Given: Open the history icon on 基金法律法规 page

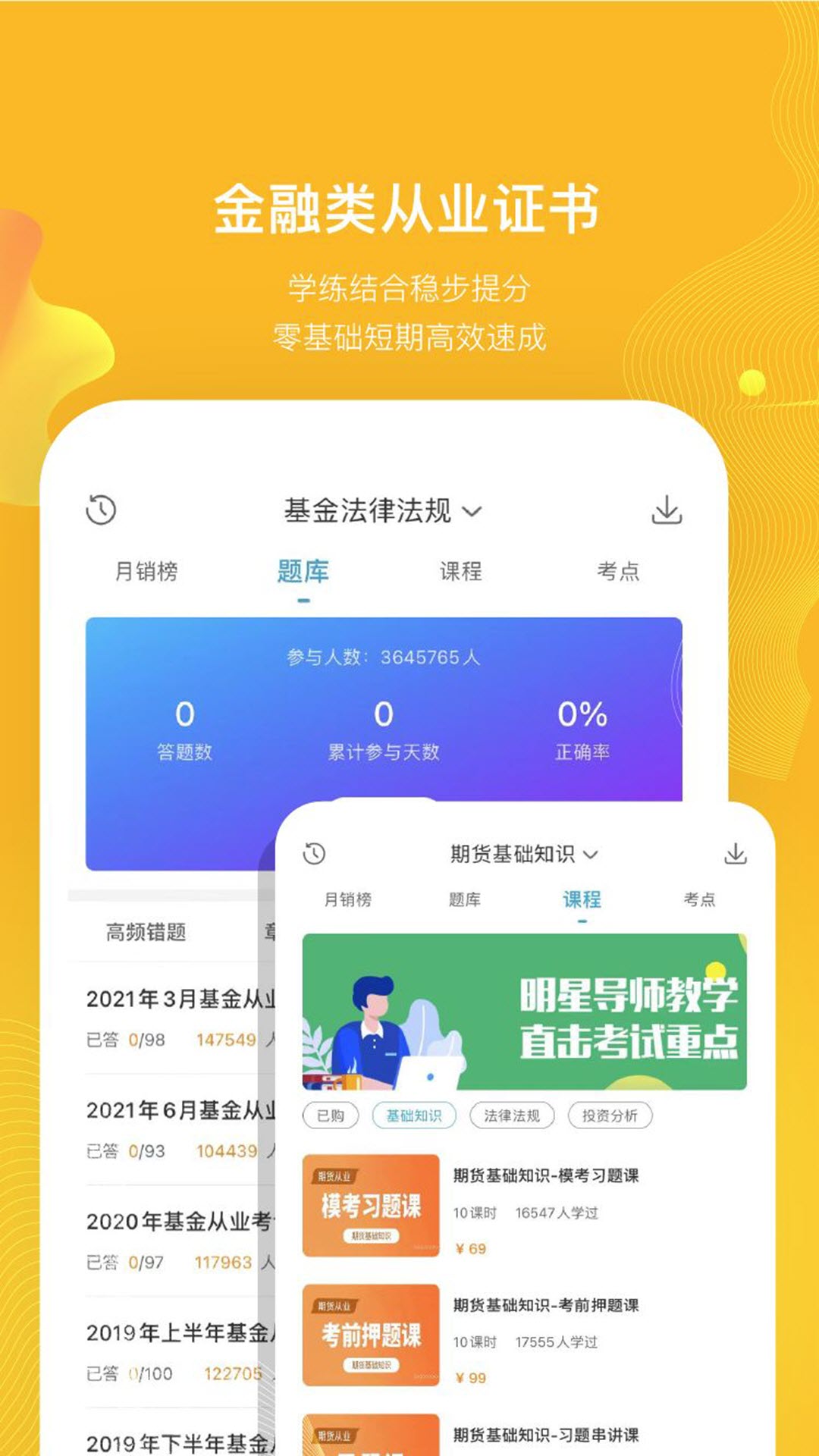Looking at the screenshot, I should point(103,510).
